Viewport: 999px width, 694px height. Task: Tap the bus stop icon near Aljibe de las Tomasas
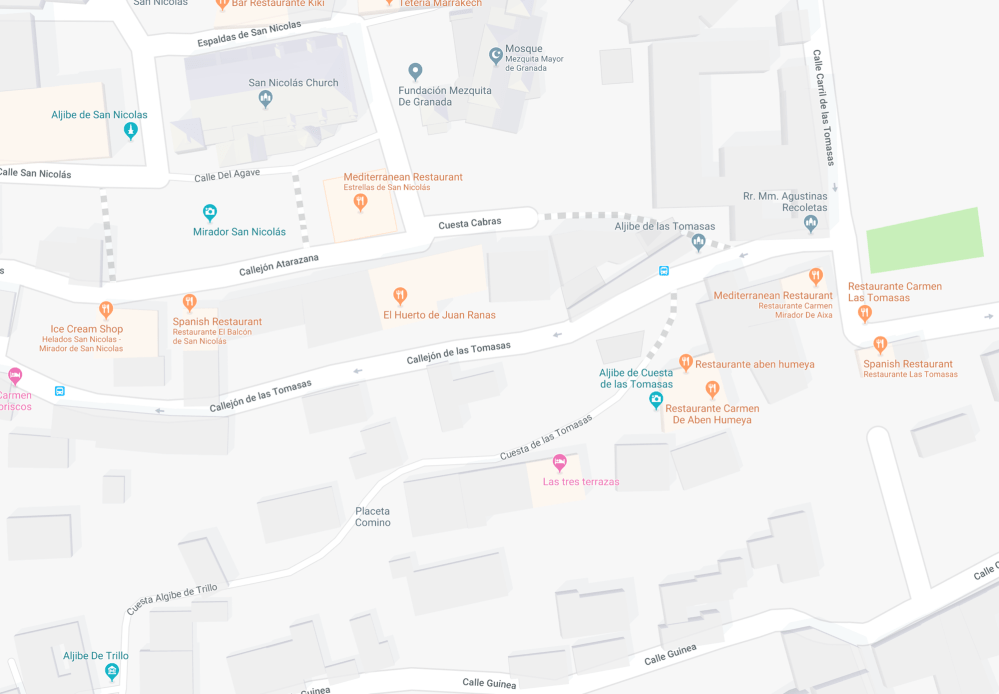pyautogui.click(x=664, y=270)
